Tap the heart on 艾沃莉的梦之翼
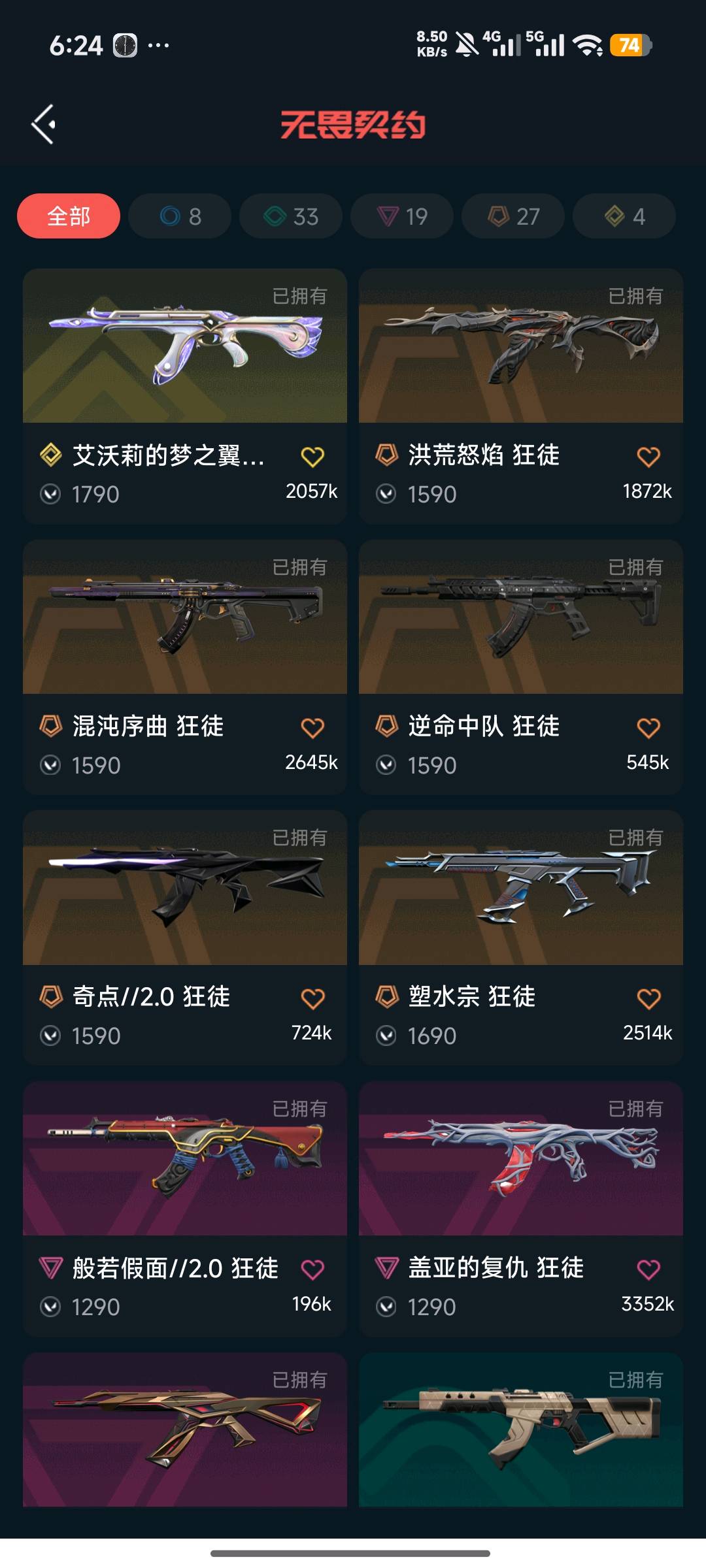706x1568 pixels. [312, 457]
